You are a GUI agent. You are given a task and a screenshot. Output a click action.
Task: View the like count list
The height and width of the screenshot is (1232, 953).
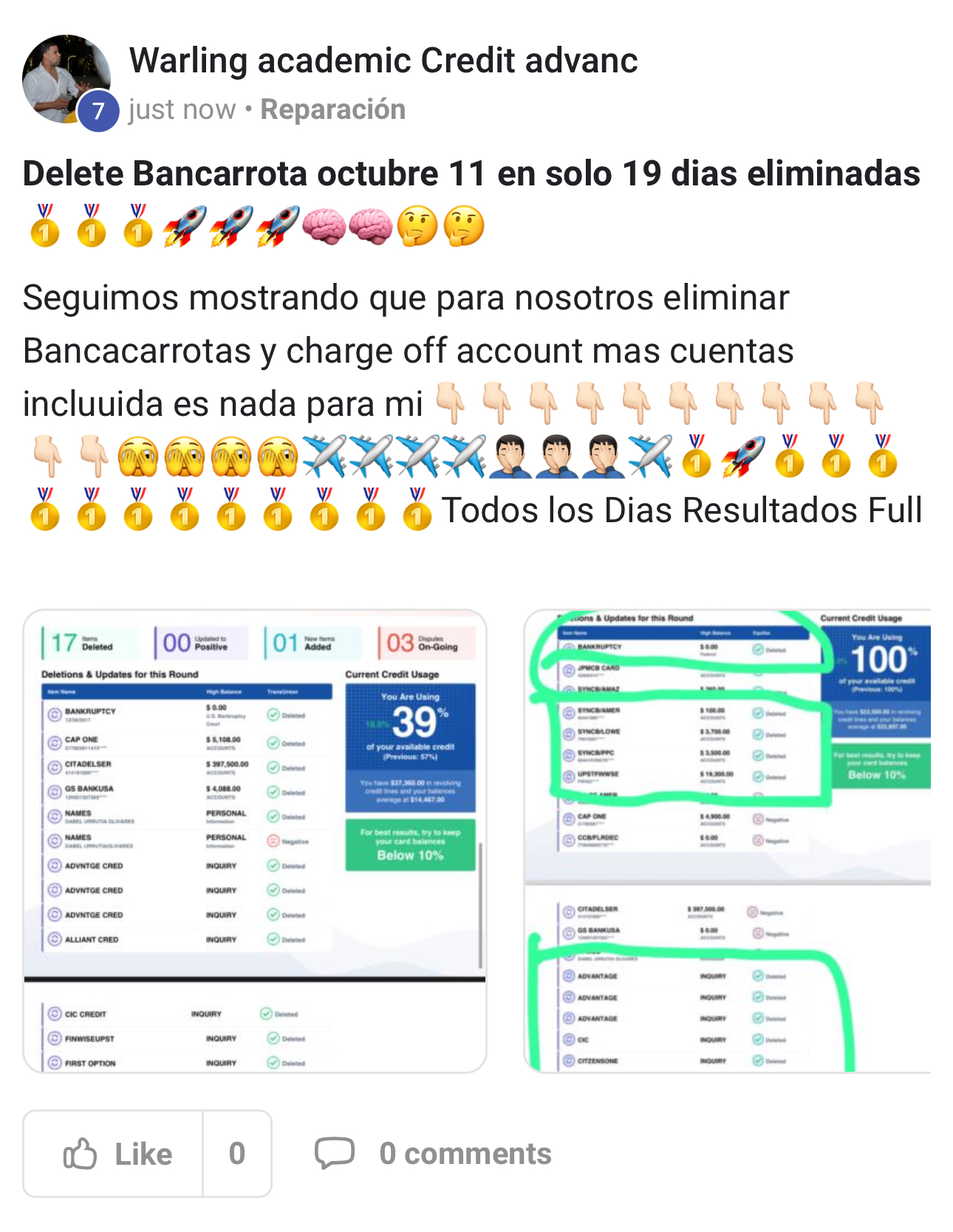[x=236, y=1153]
